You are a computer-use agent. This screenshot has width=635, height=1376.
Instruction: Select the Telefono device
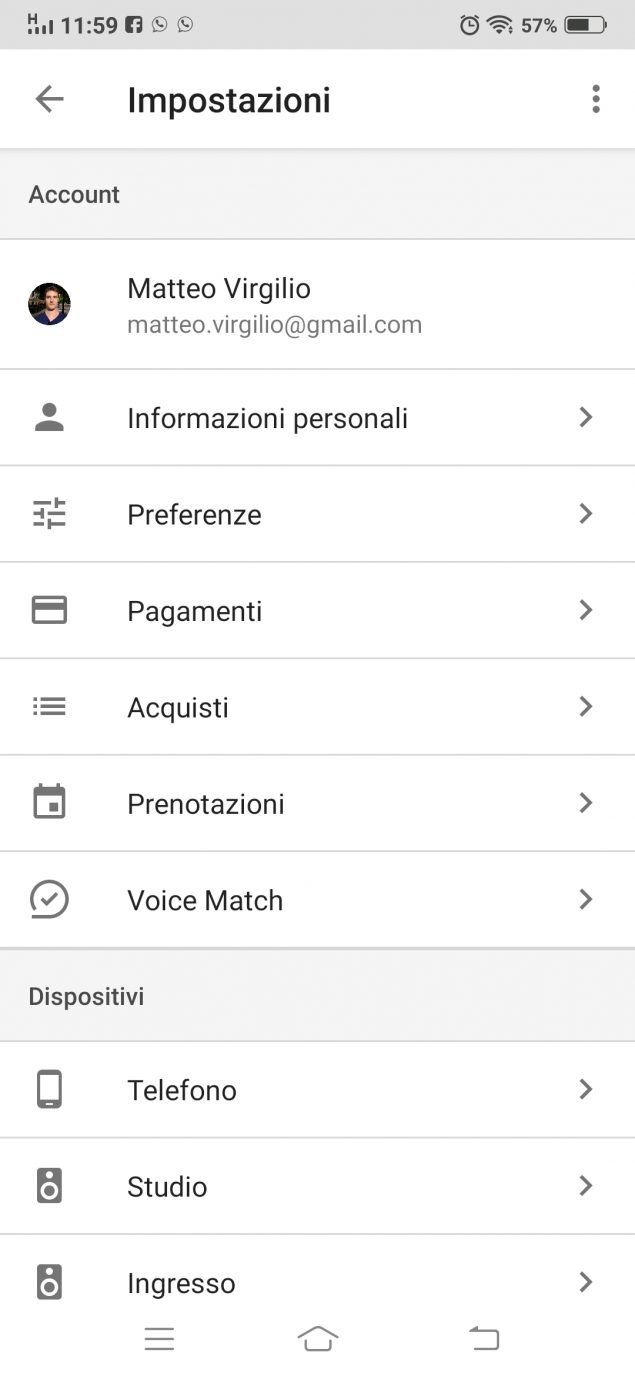pos(317,1090)
